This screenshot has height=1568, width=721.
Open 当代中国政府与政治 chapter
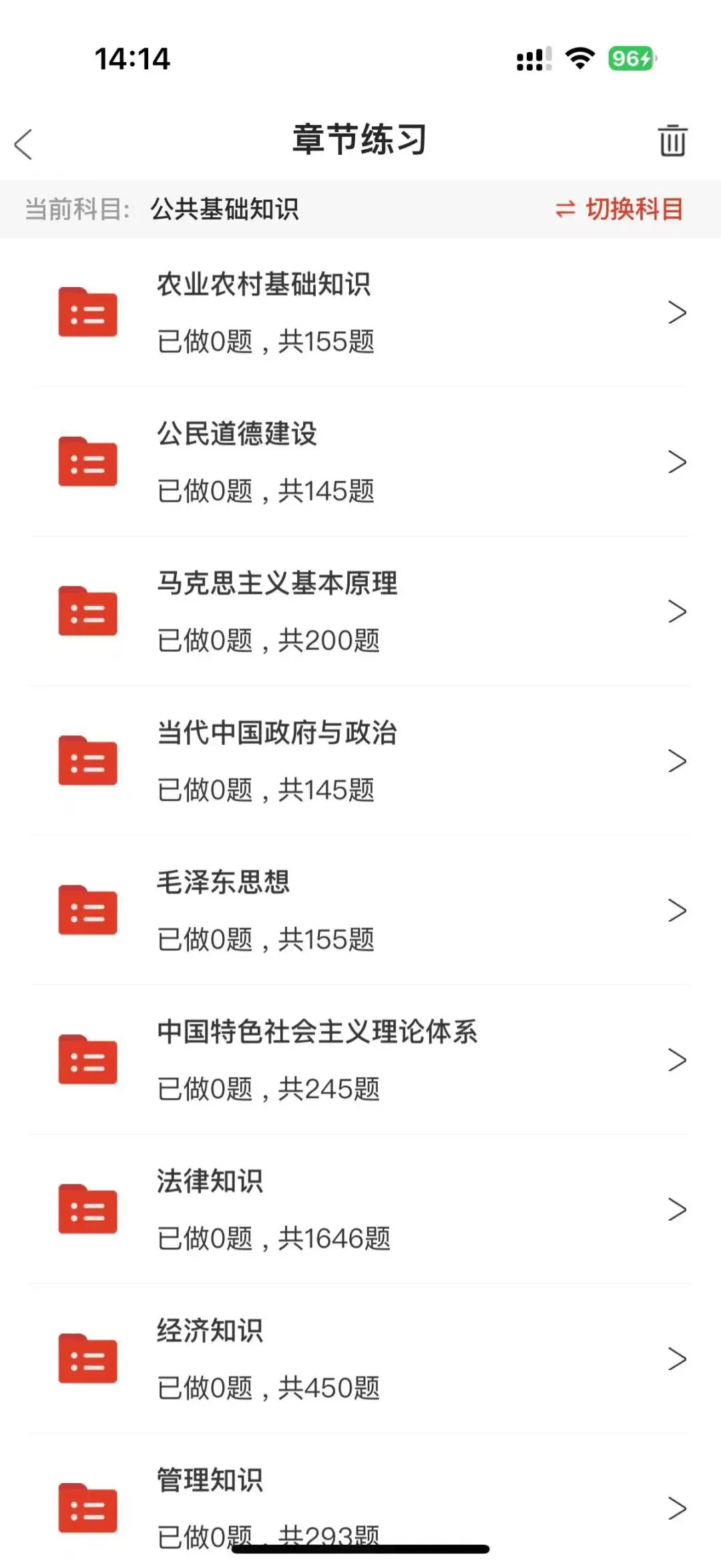click(x=360, y=761)
